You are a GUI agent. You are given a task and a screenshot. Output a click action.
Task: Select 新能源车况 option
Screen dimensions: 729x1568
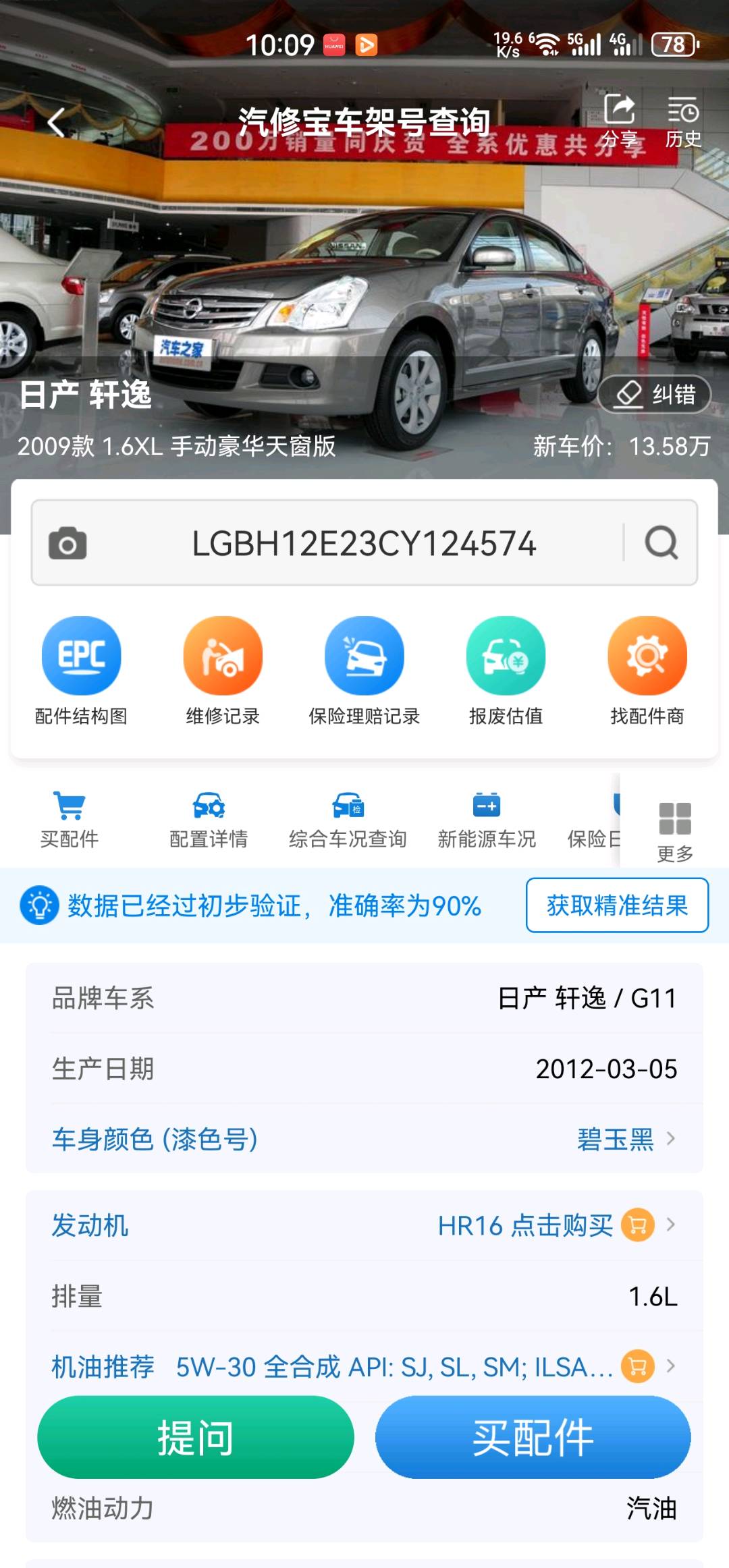pyautogui.click(x=487, y=820)
